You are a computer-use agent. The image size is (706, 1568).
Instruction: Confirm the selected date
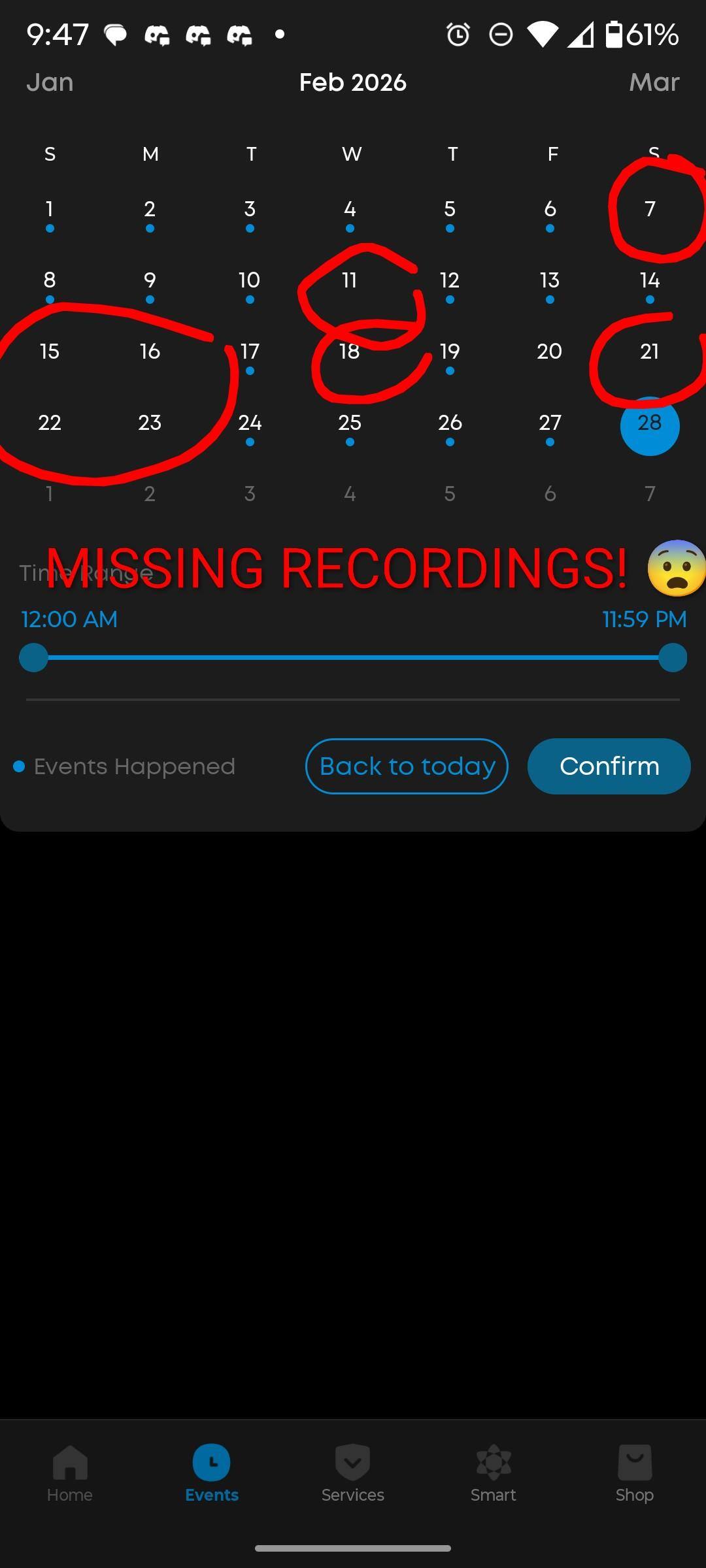(x=609, y=766)
